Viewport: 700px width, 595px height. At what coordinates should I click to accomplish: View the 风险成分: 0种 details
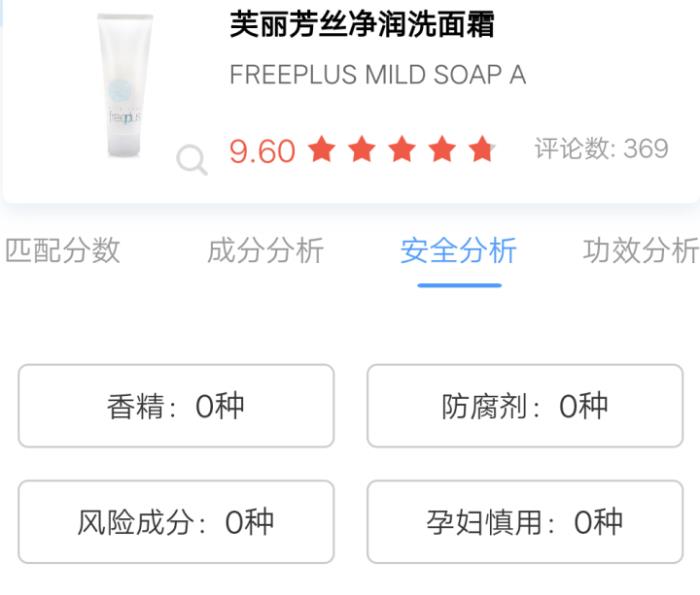[x=176, y=522]
